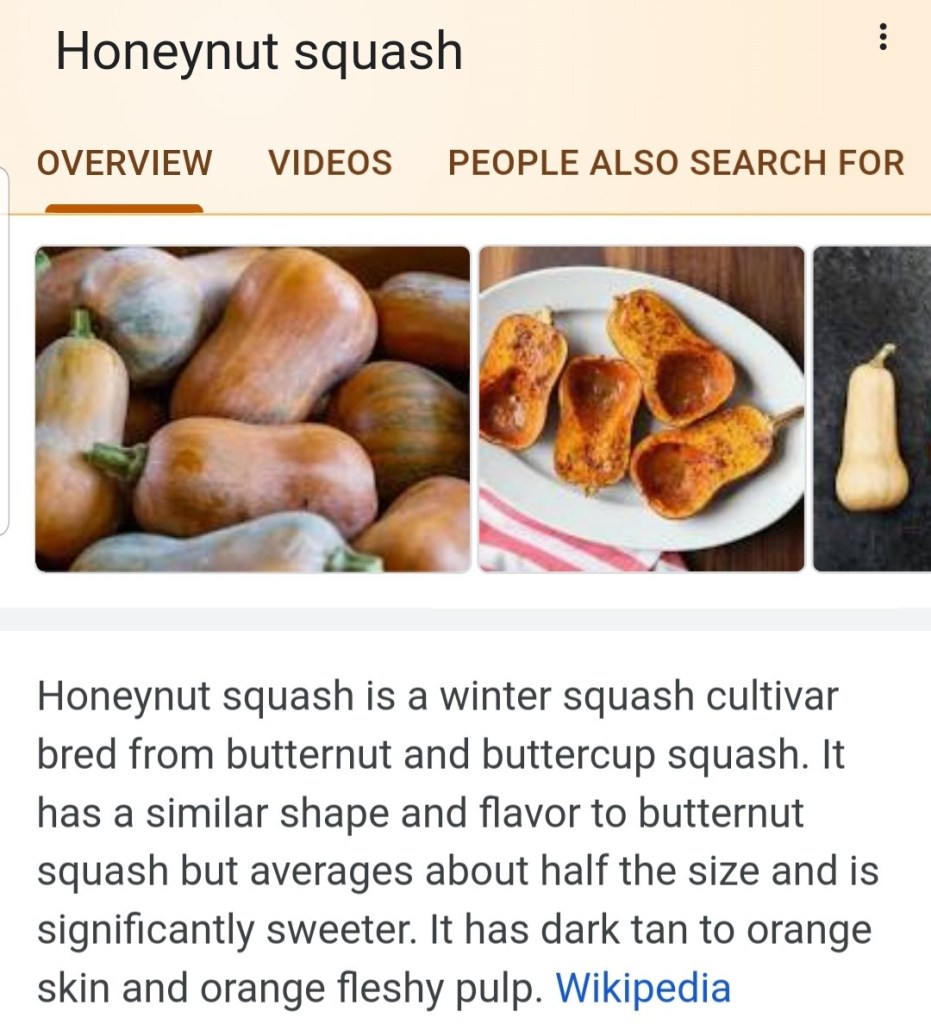This screenshot has height=1024, width=931.
Task: Switch to the Videos tab
Action: pos(330,163)
